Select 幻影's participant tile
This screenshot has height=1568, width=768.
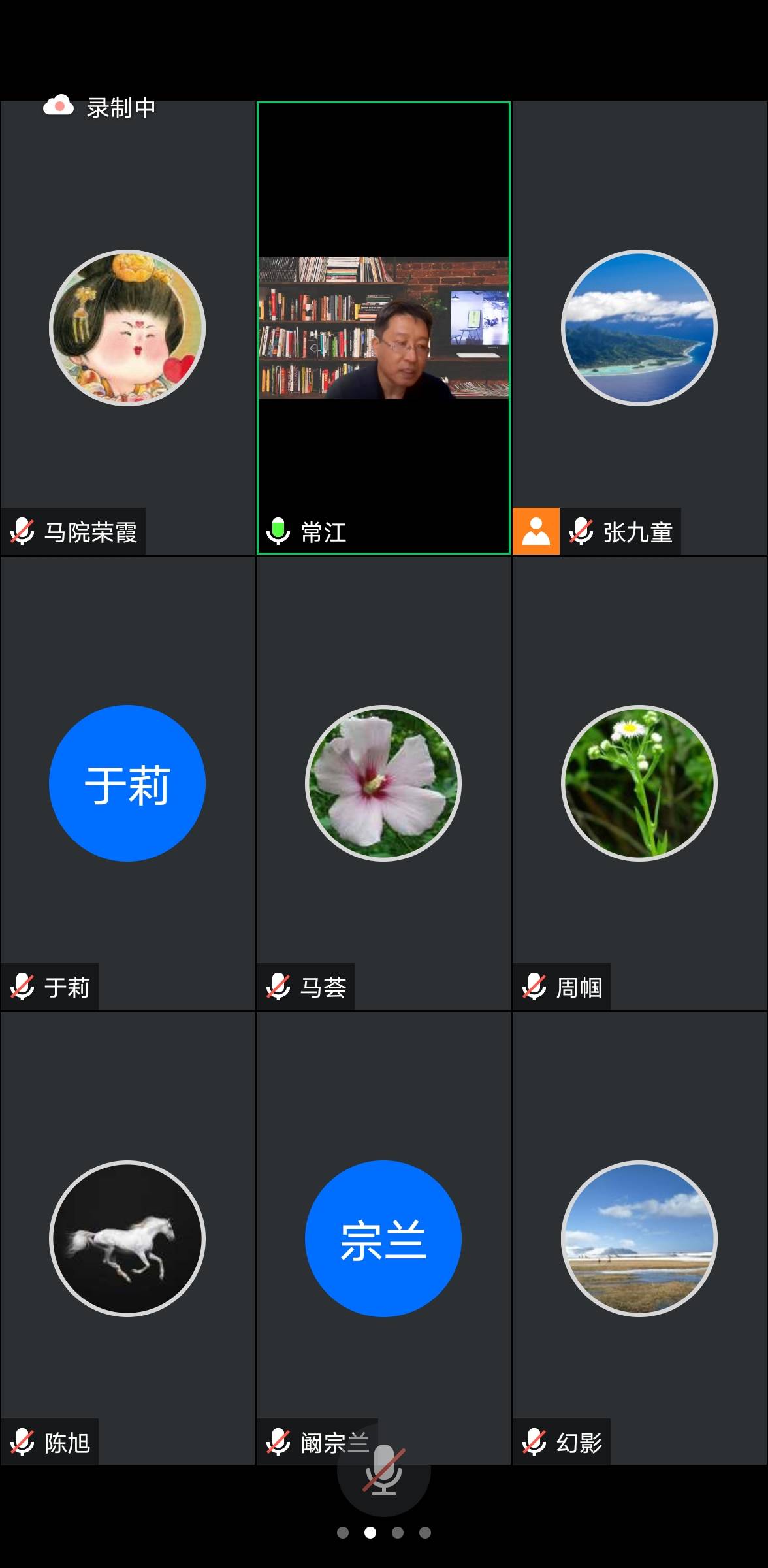point(639,1238)
